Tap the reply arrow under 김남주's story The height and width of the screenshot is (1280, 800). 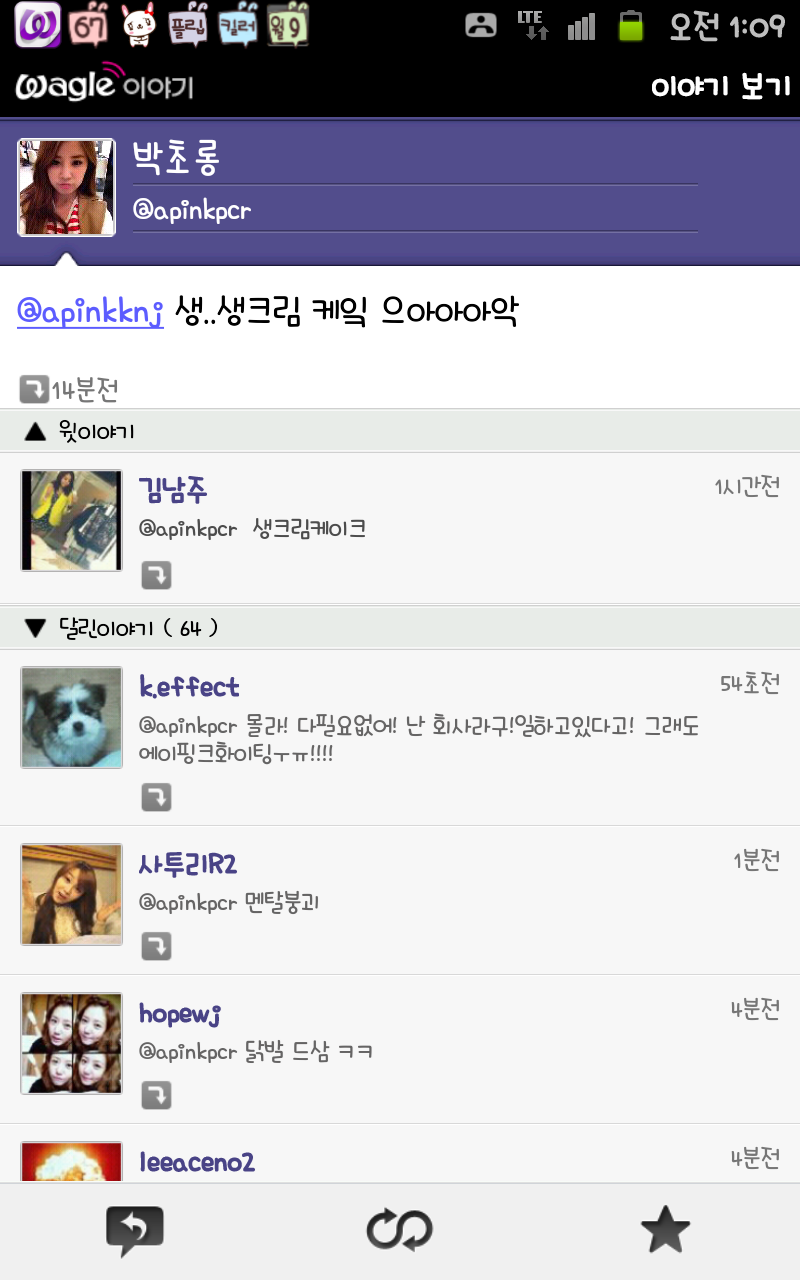156,575
